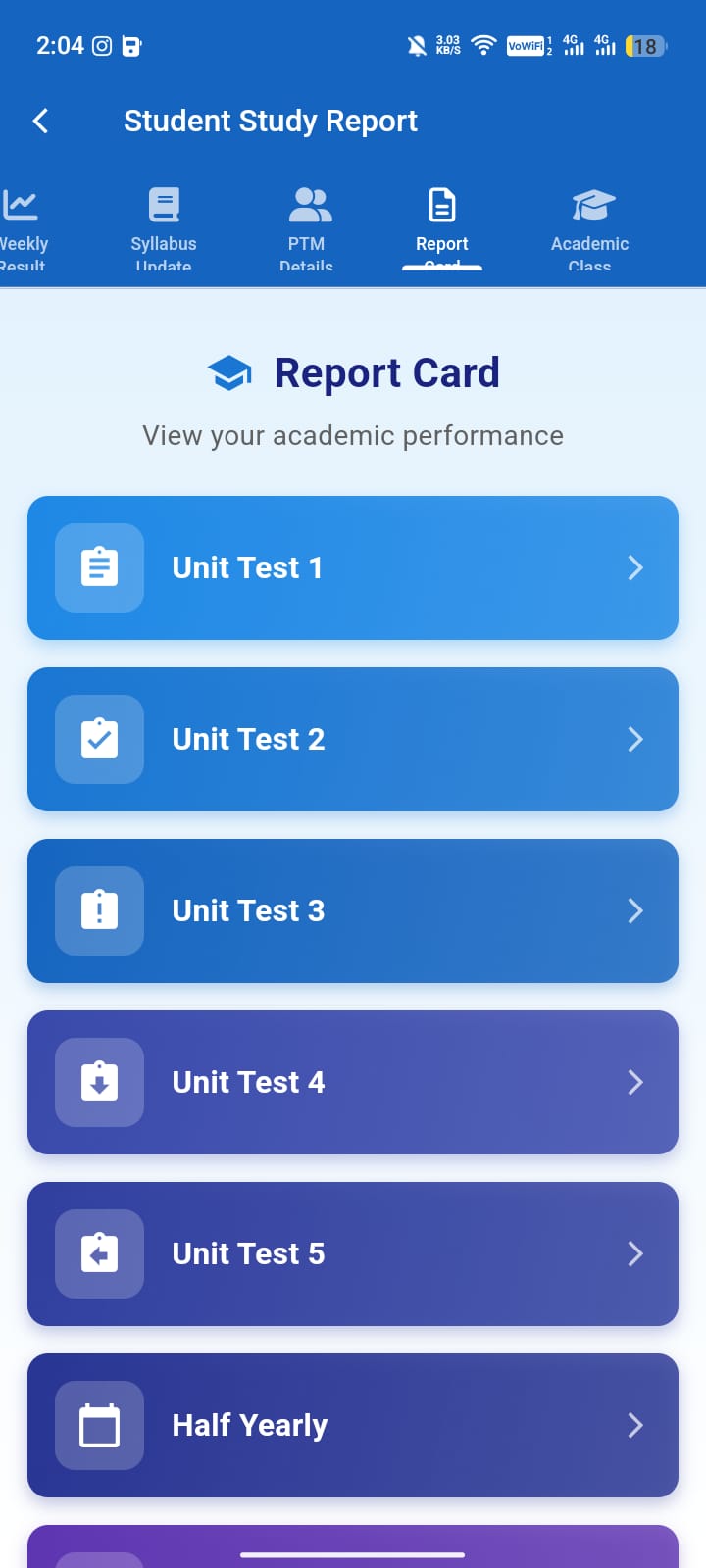Open Unit Test 3 details via chevron arrow
This screenshot has height=1568, width=706.
coord(635,910)
